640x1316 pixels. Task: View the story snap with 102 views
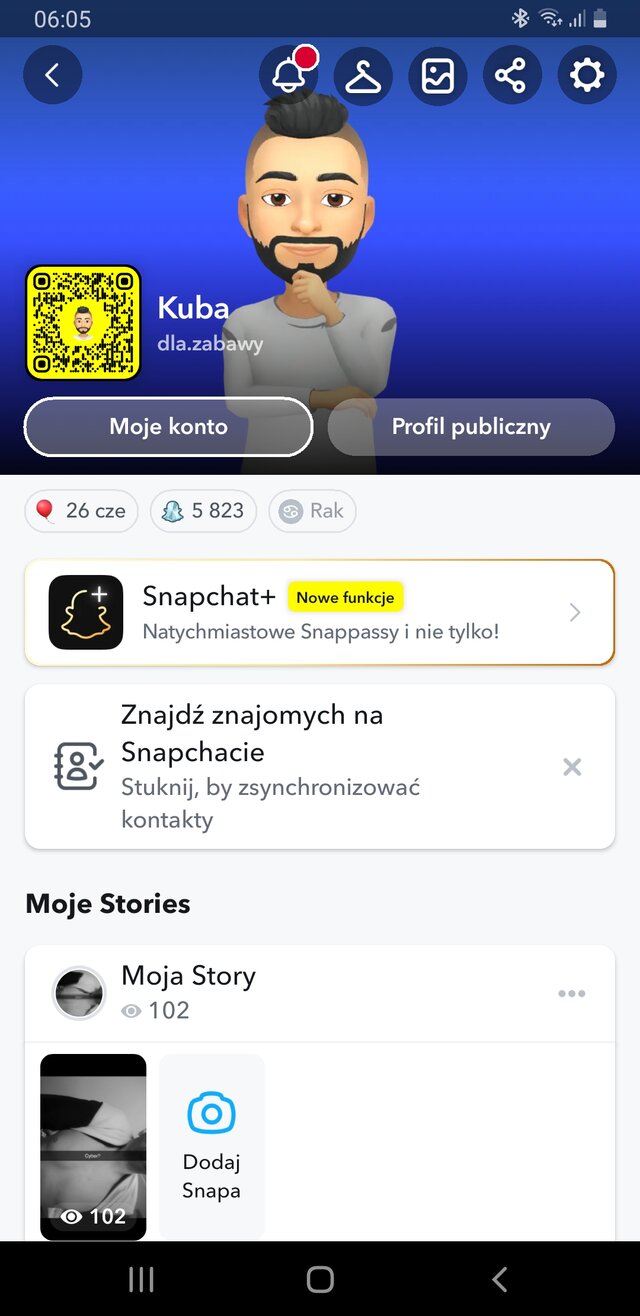coord(93,1146)
